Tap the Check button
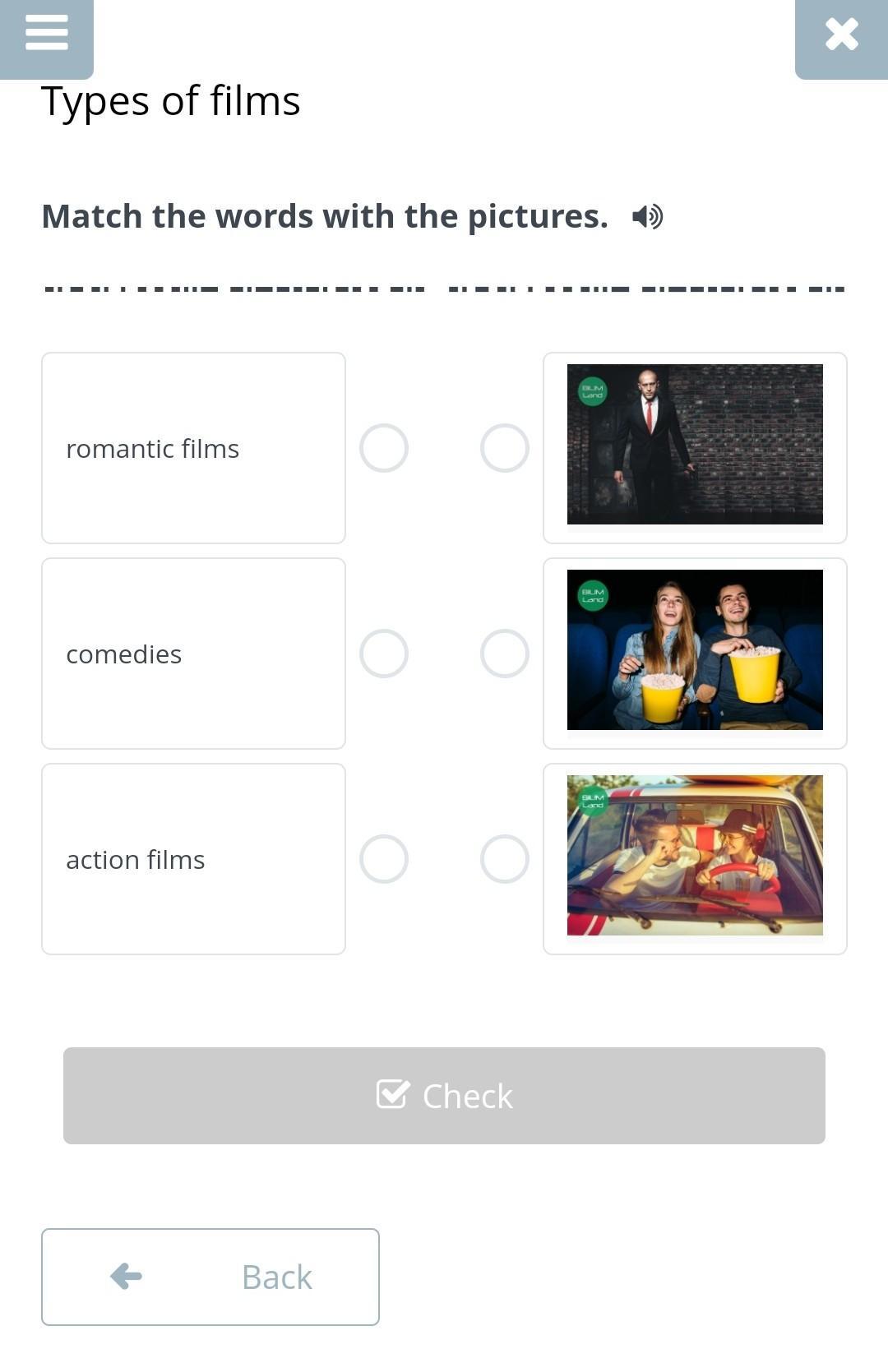 444,1096
